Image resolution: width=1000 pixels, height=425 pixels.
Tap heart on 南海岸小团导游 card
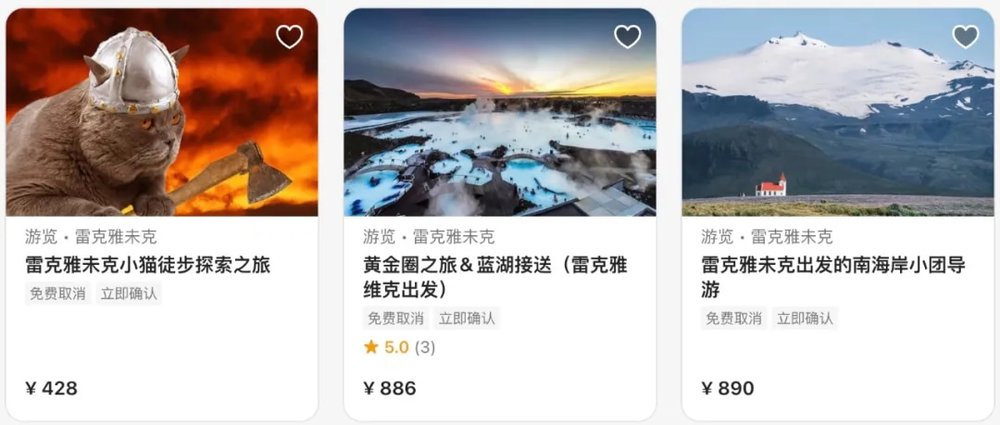pyautogui.click(x=965, y=37)
